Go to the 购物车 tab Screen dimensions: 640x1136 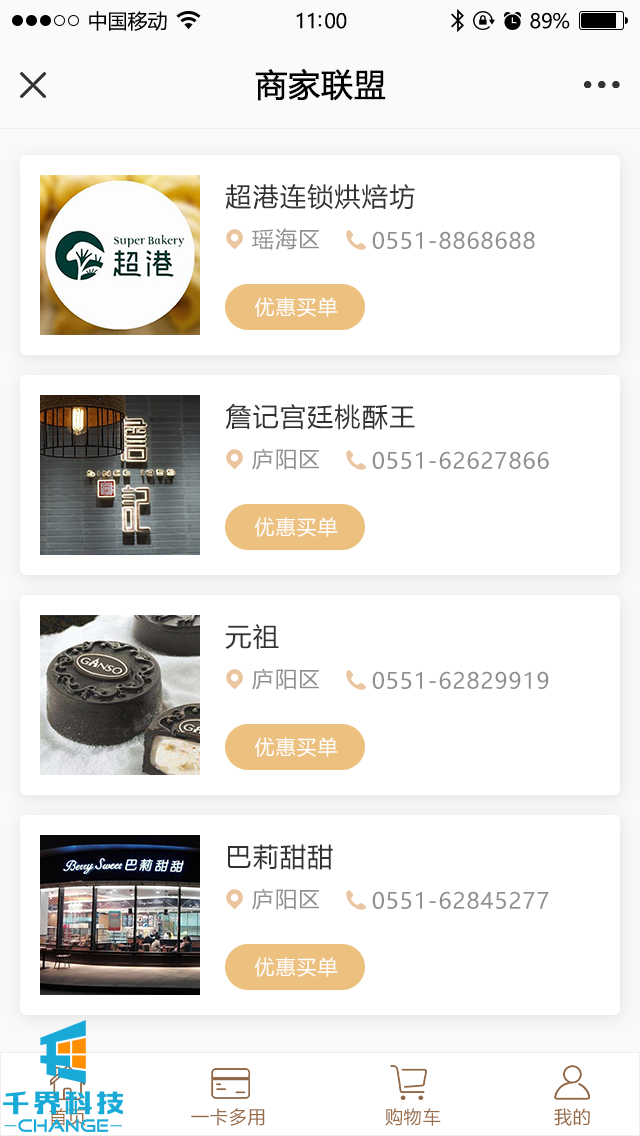411,1096
